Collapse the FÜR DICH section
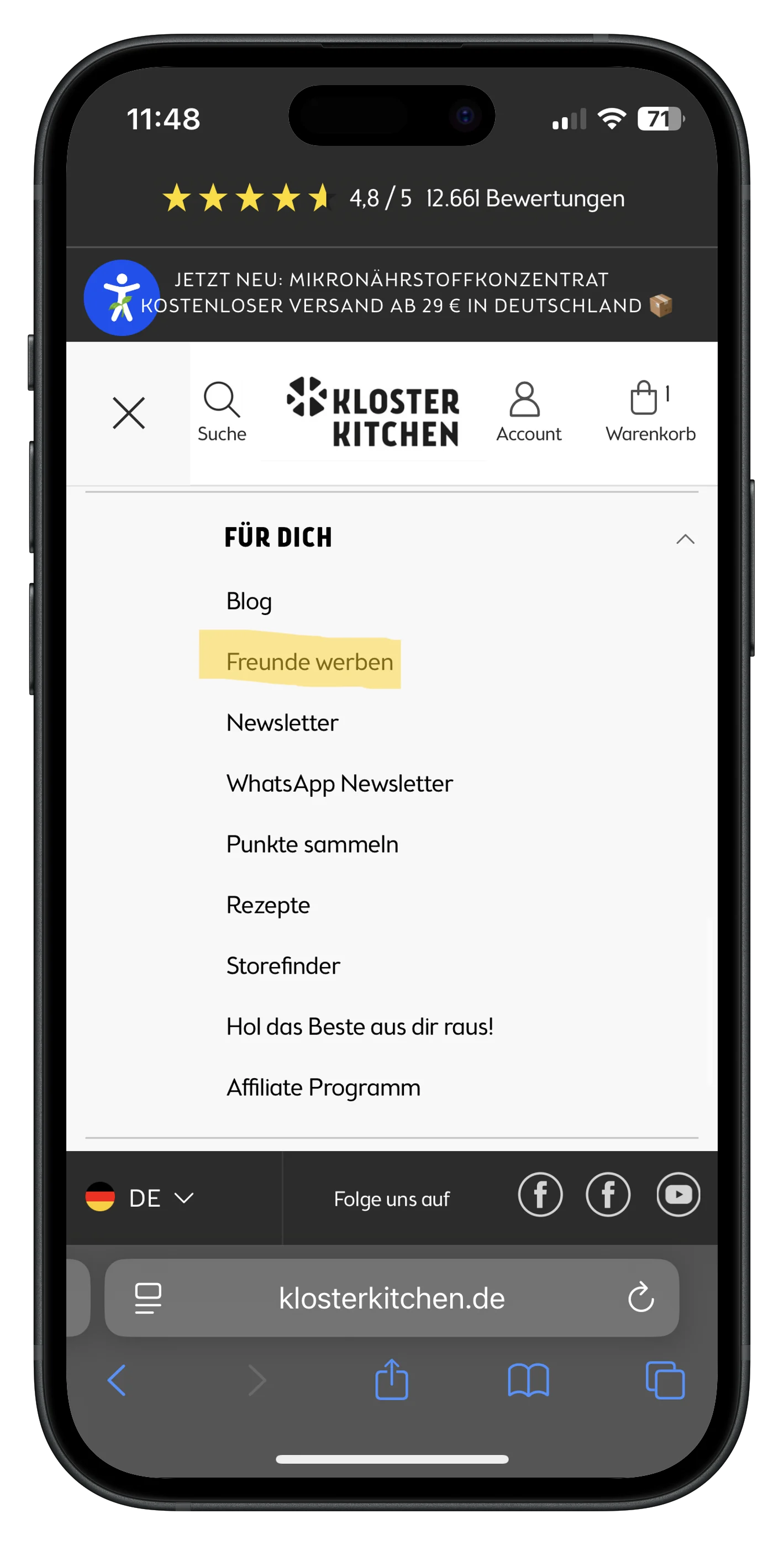The width and height of the screenshot is (784, 1545). click(685, 539)
